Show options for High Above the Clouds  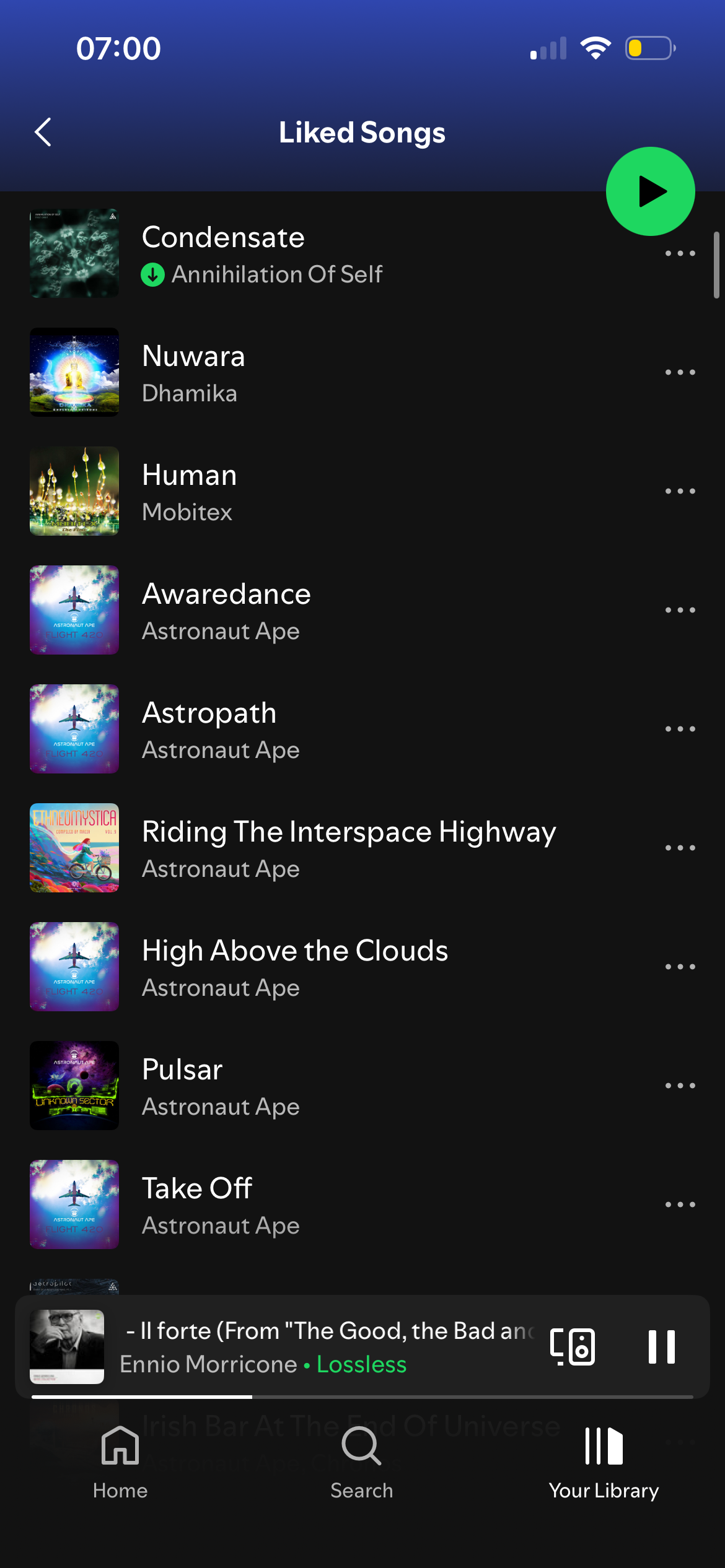tap(680, 967)
